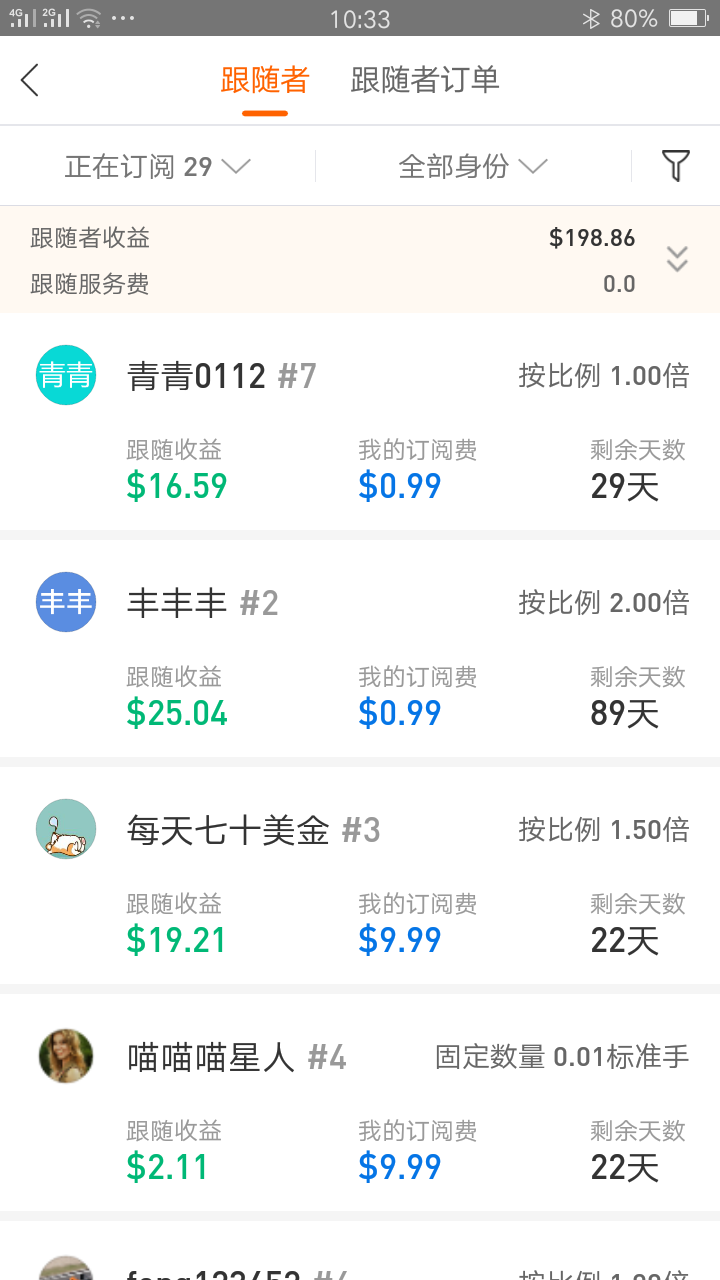Open follower 喵喵喵星人 details

pyautogui.click(x=360, y=1103)
